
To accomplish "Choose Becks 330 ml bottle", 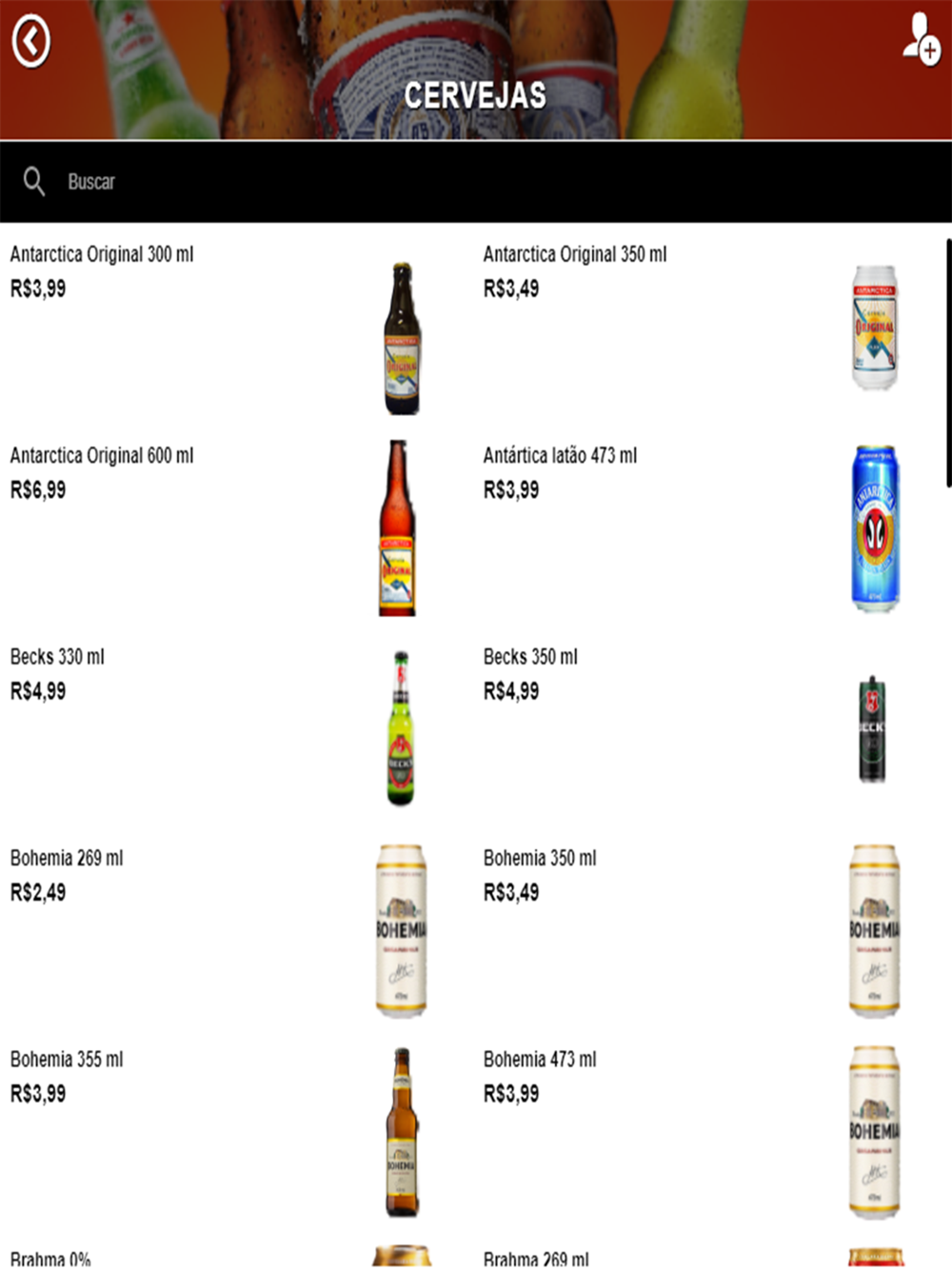I will coord(57,657).
